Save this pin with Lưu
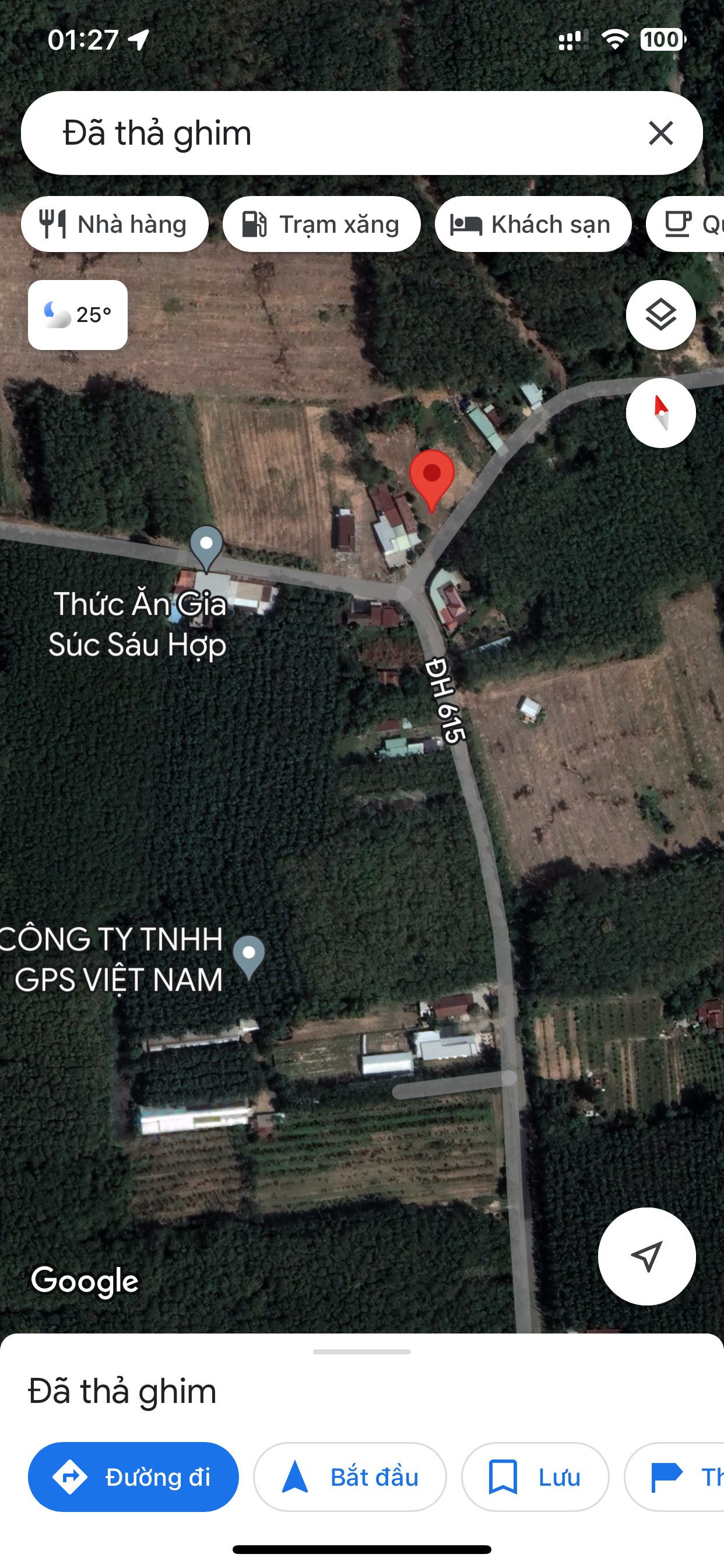Image resolution: width=724 pixels, height=1568 pixels. (x=535, y=1476)
